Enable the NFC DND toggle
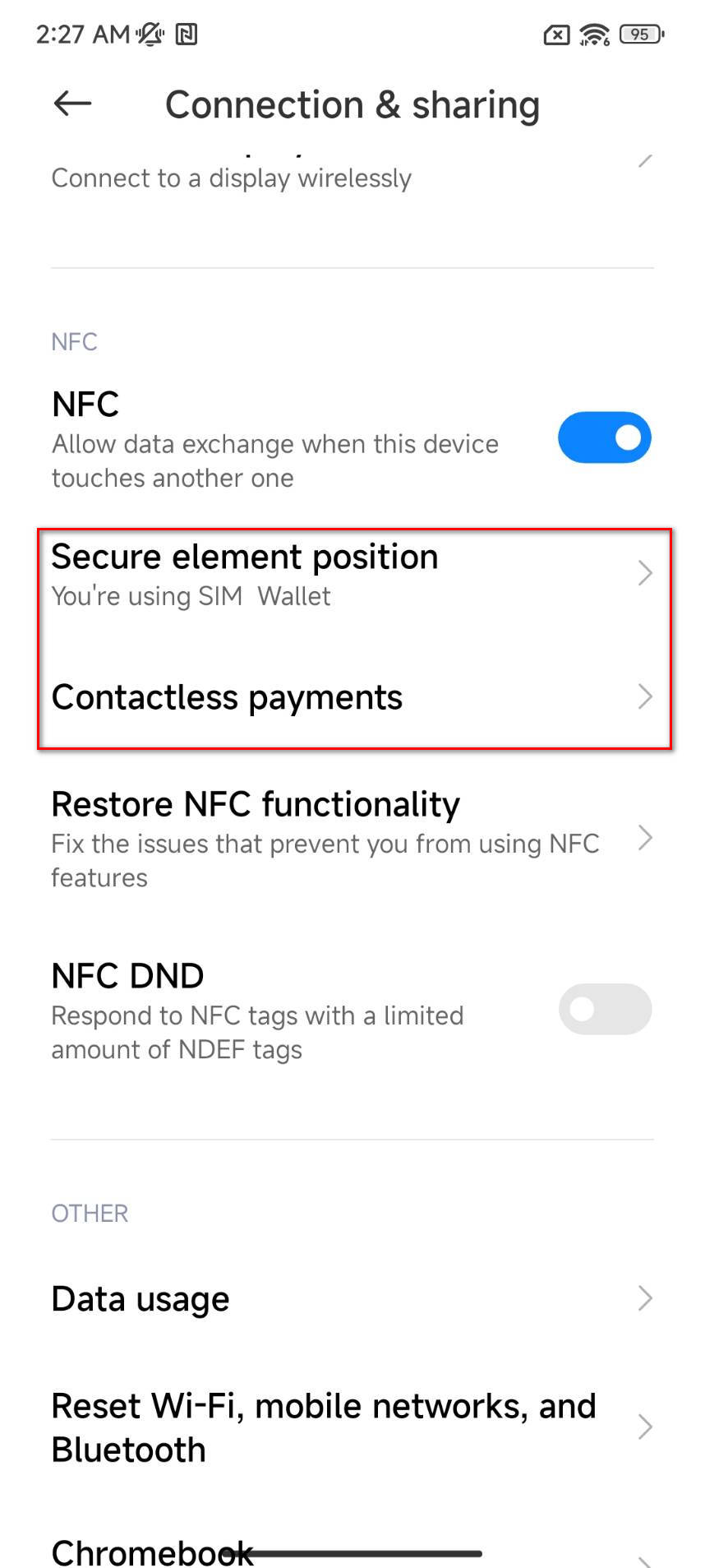The height and width of the screenshot is (1568, 705). pyautogui.click(x=605, y=1009)
